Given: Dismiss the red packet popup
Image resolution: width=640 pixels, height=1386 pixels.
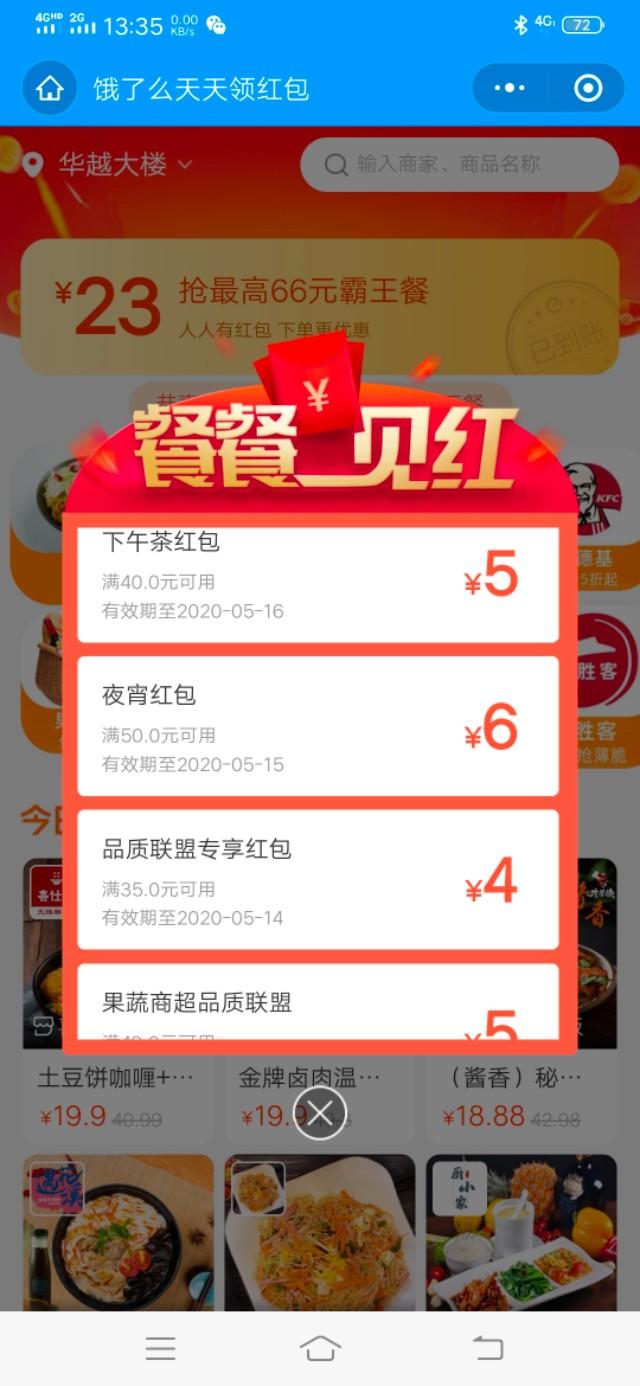Looking at the screenshot, I should coord(320,1112).
